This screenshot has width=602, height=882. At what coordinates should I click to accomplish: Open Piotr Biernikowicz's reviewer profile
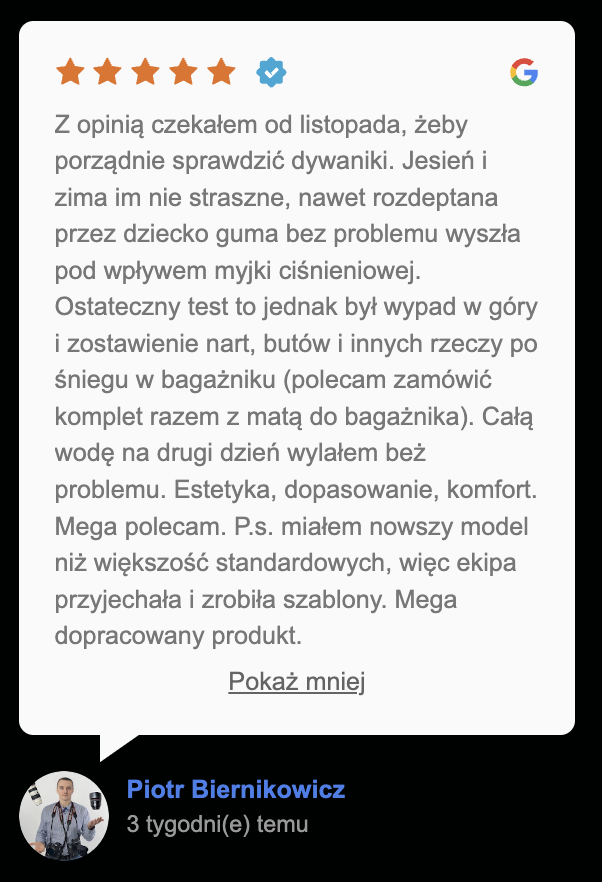236,790
